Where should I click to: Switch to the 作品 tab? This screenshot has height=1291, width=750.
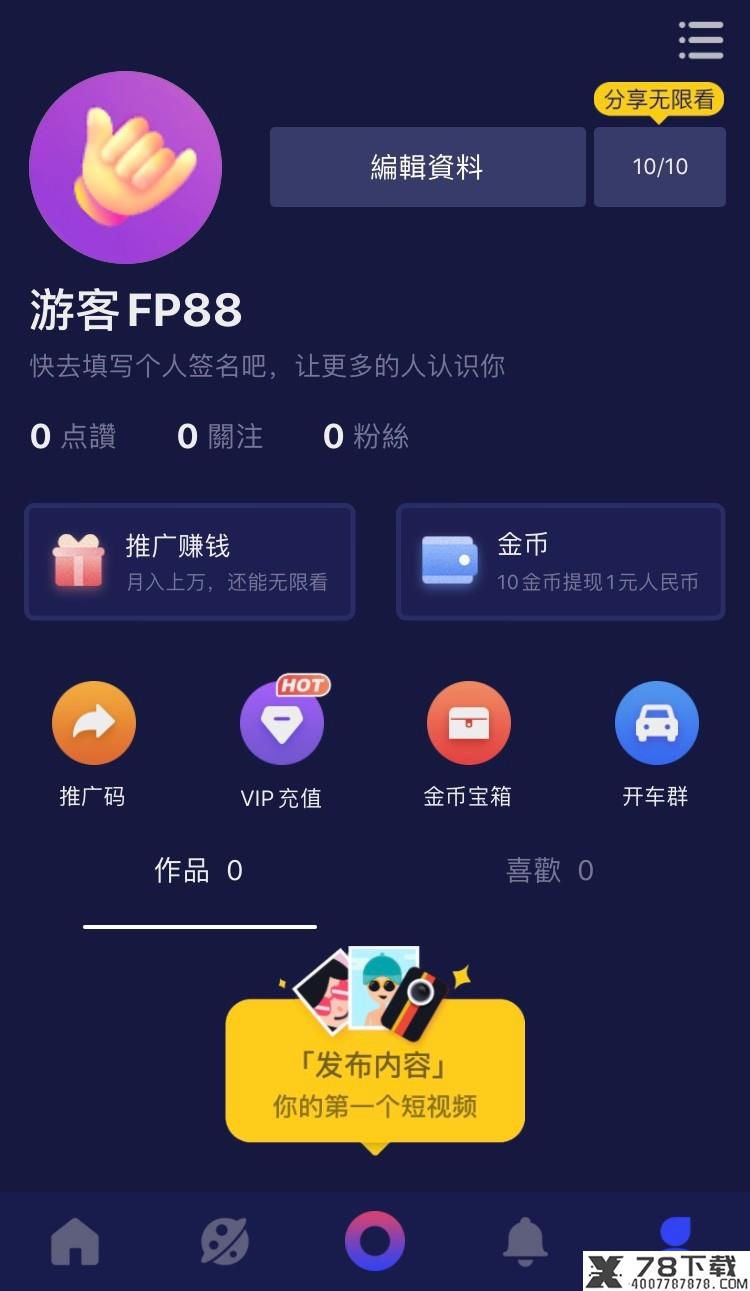pos(199,871)
